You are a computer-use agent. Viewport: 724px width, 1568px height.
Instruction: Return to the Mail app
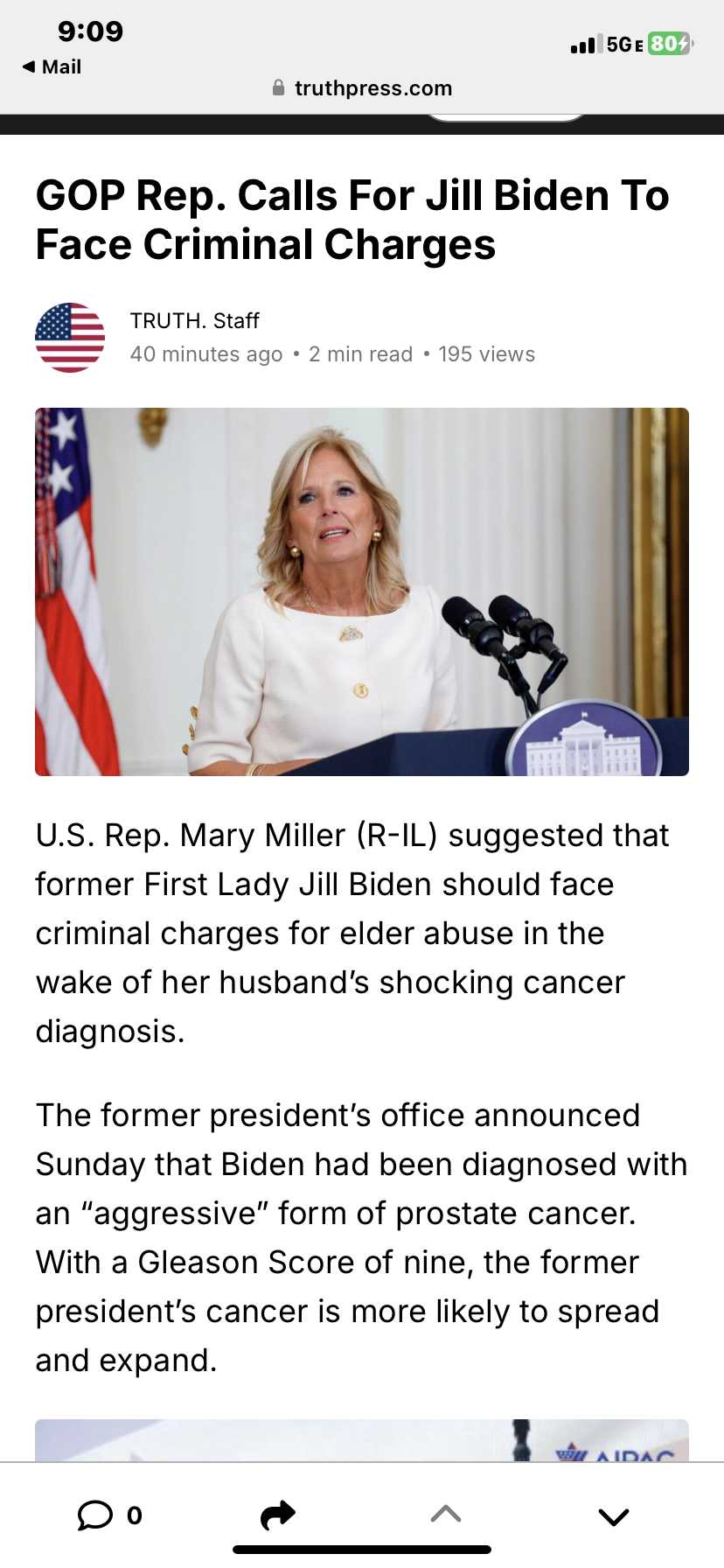(52, 66)
